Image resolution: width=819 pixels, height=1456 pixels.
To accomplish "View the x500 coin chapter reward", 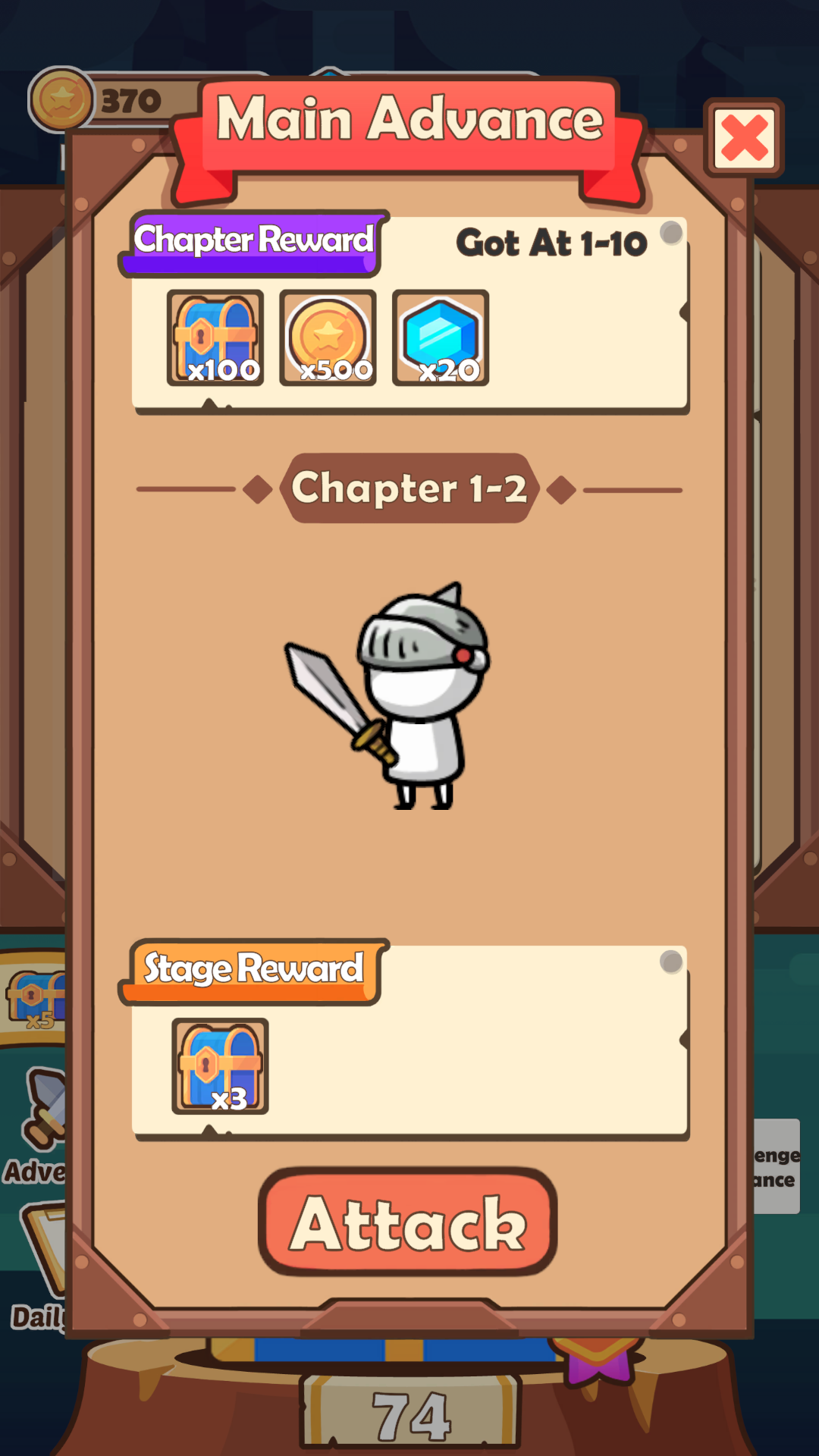I will tap(328, 338).
